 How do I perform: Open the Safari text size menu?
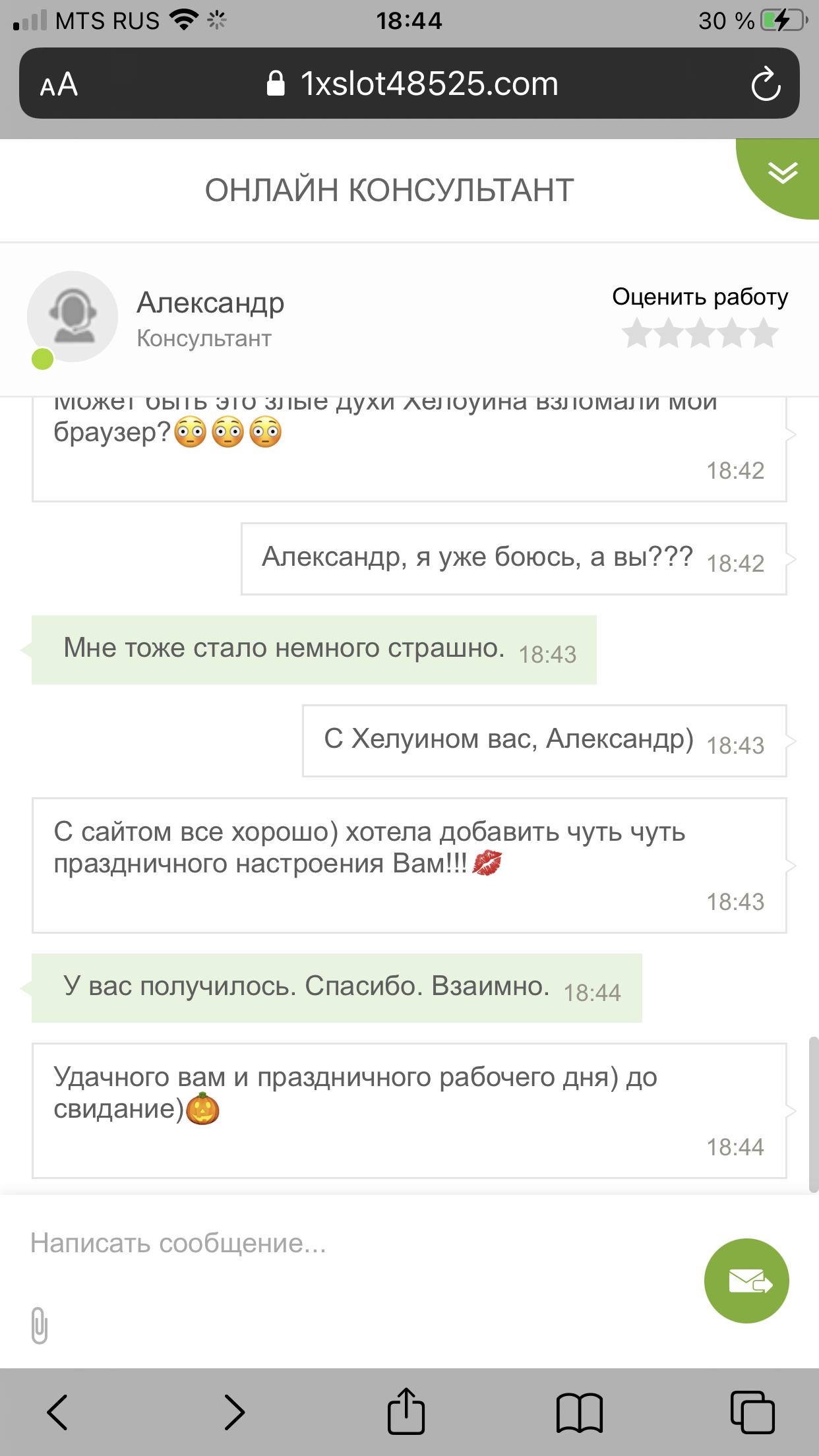(59, 84)
